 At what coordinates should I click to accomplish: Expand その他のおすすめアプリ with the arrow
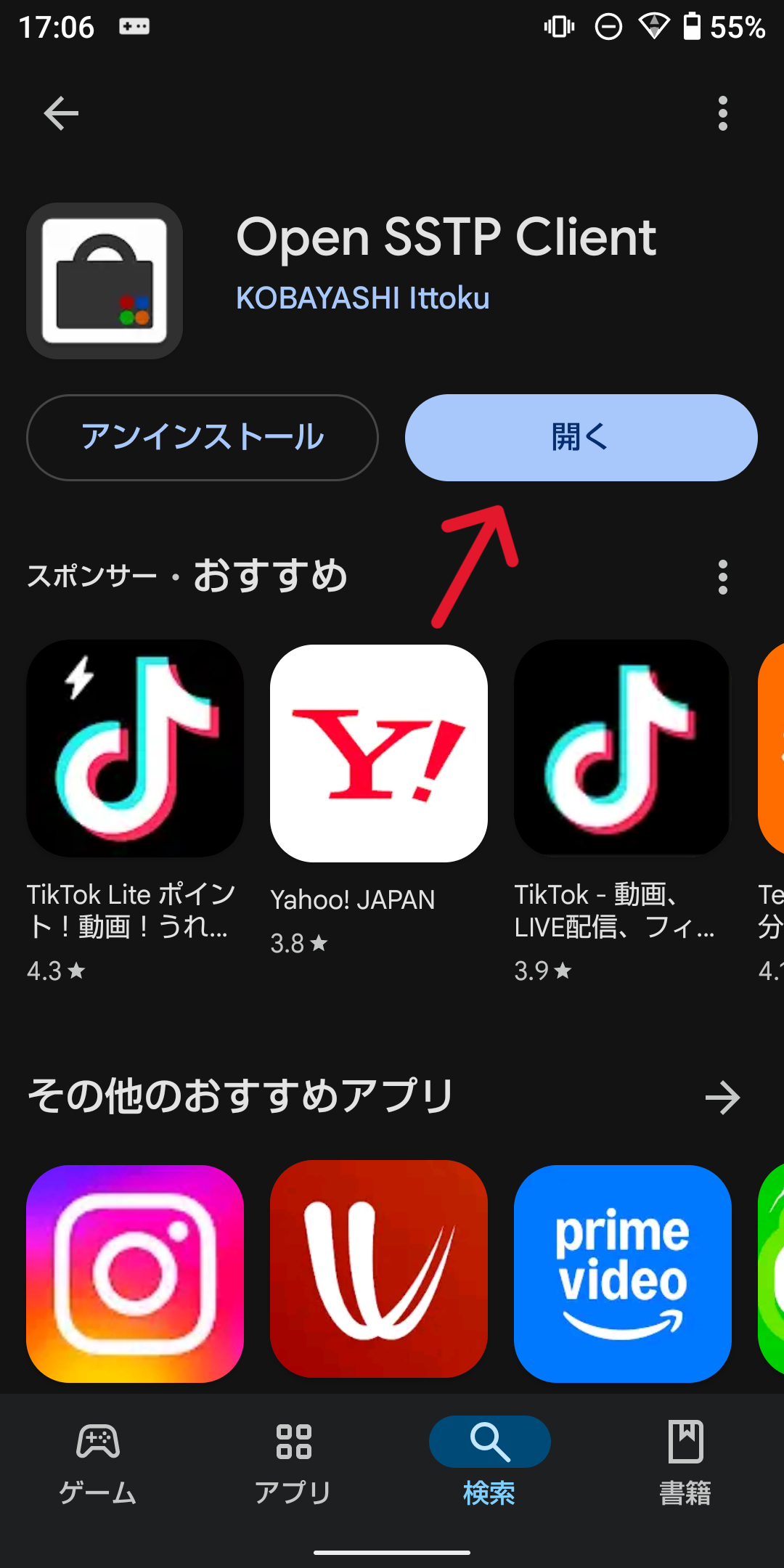tap(722, 1097)
